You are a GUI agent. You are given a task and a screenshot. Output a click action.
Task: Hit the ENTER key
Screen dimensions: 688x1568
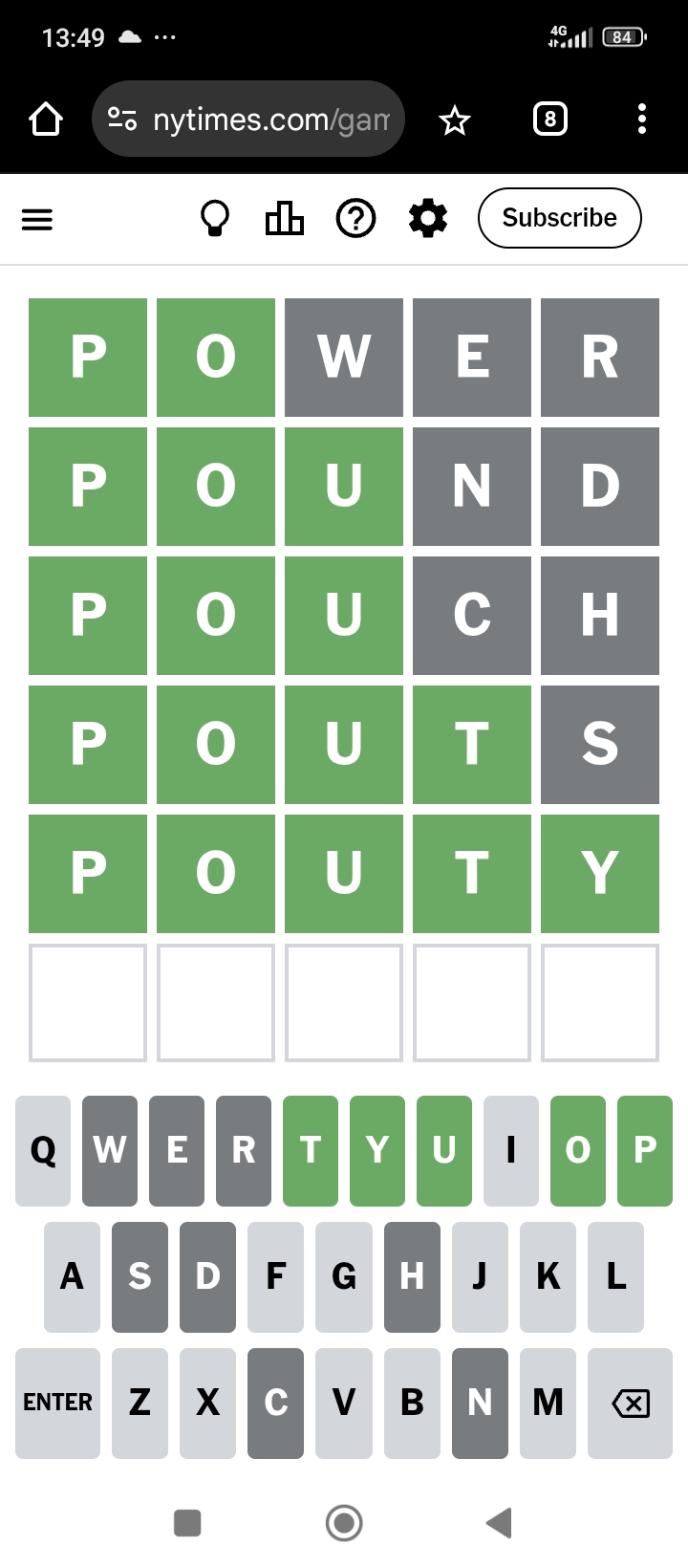57,1403
